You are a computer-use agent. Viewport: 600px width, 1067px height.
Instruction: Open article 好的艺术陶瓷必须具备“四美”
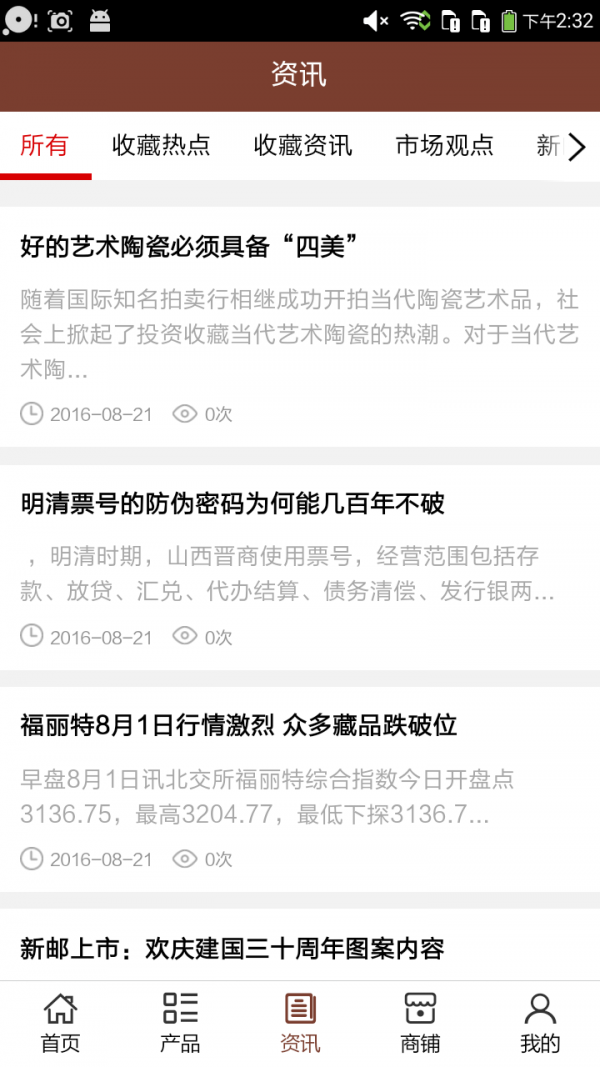(x=190, y=246)
